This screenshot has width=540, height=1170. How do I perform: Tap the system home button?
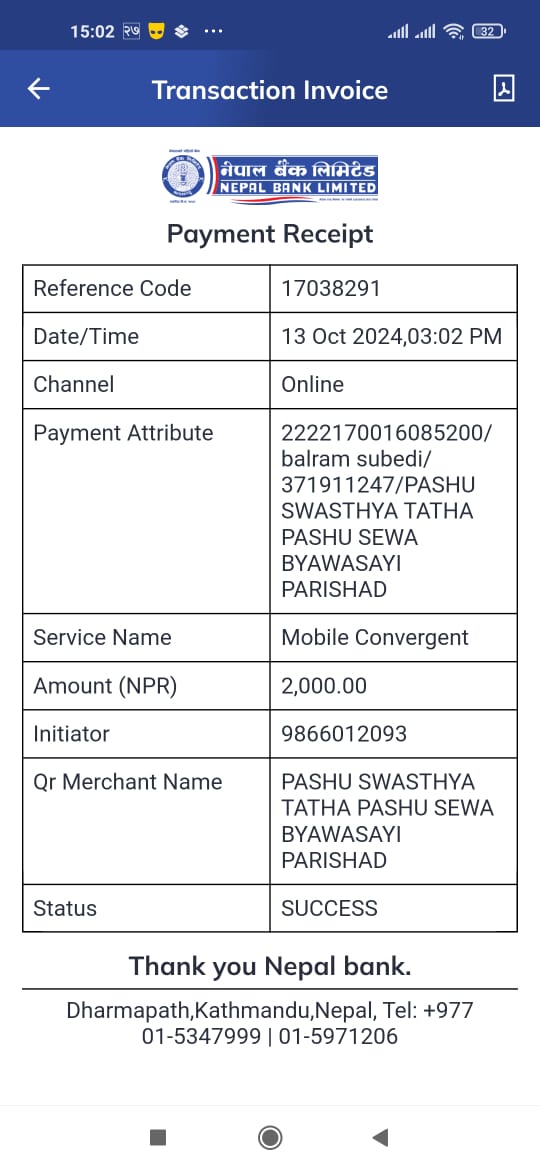pyautogui.click(x=270, y=1137)
